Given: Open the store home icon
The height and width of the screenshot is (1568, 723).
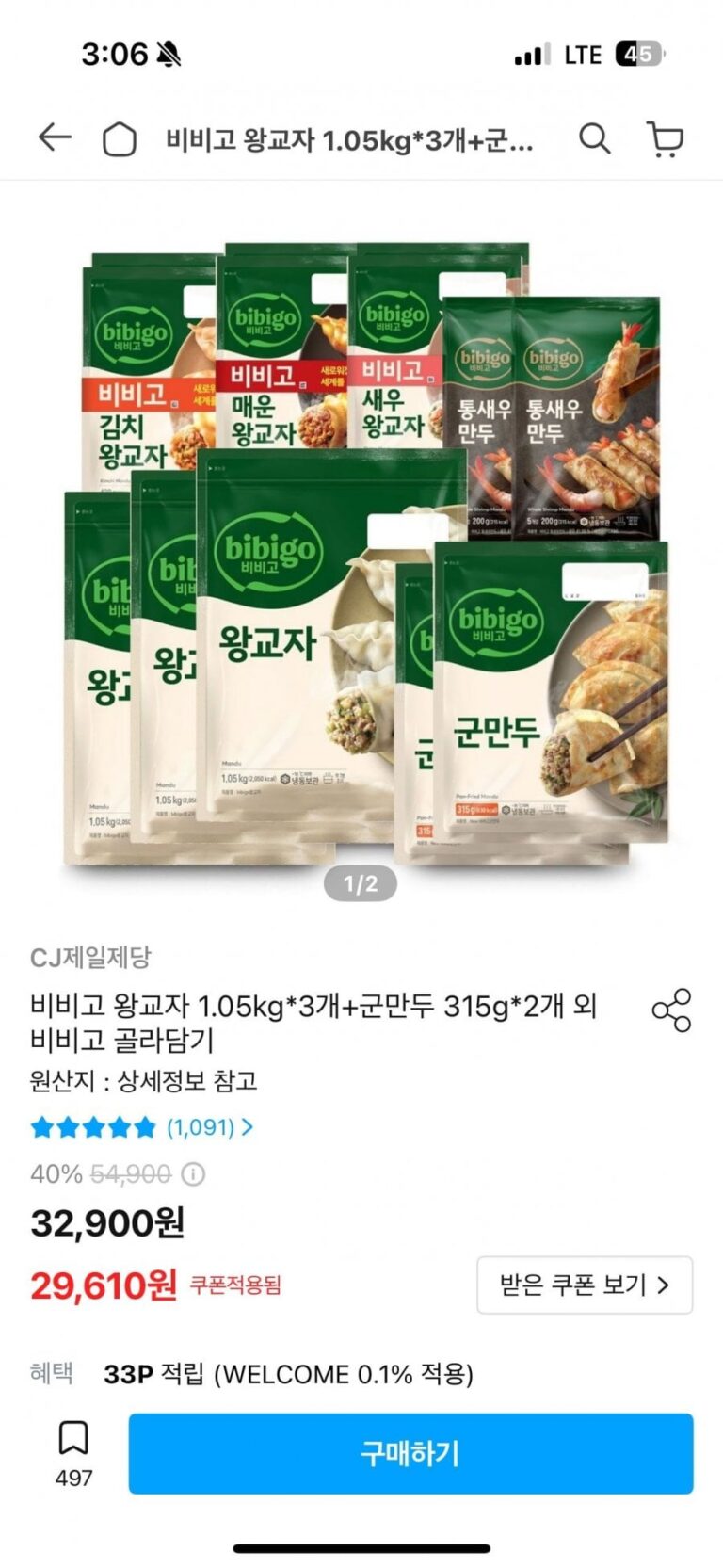Looking at the screenshot, I should [120, 140].
